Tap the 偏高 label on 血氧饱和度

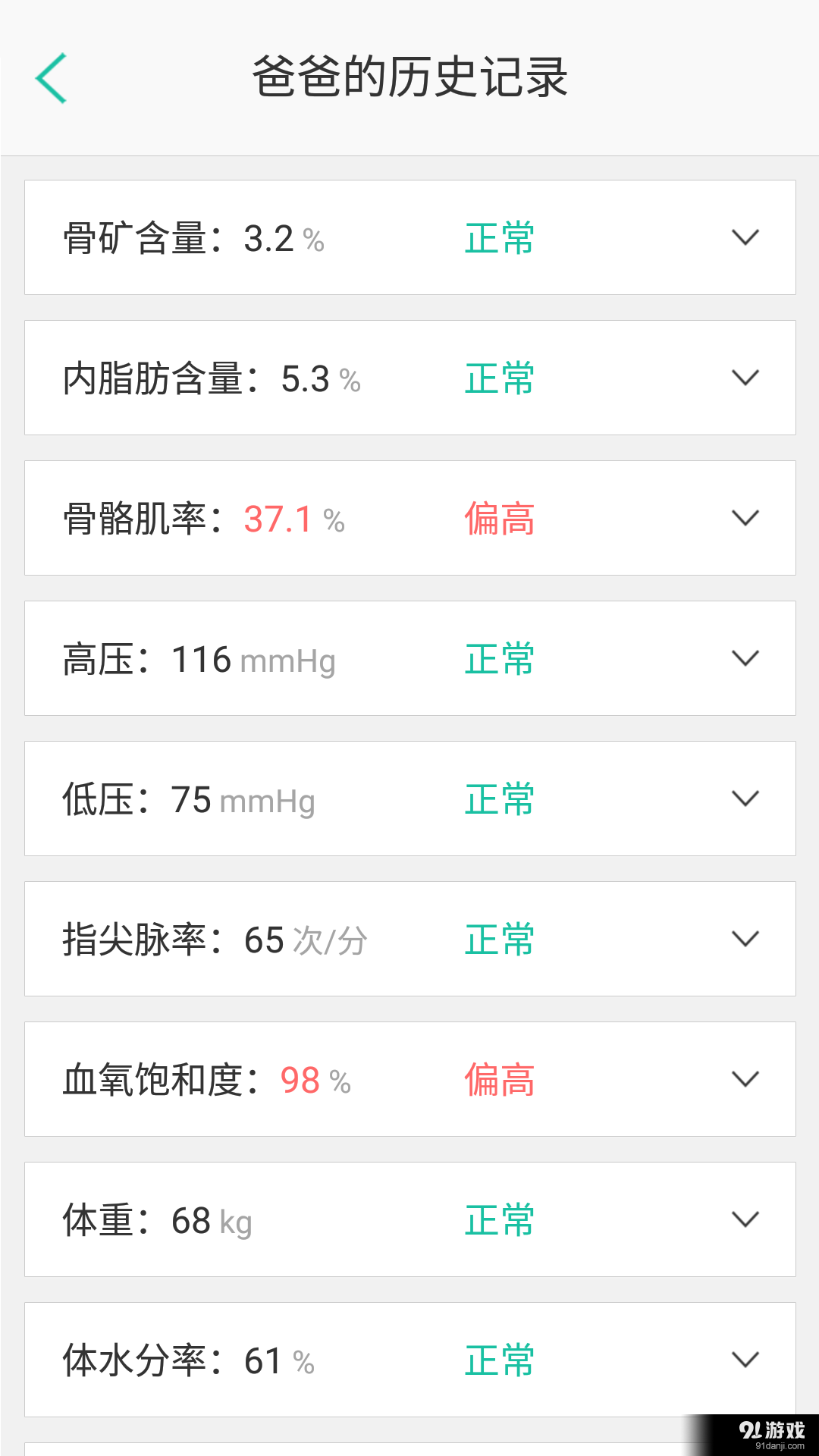pyautogui.click(x=498, y=1079)
